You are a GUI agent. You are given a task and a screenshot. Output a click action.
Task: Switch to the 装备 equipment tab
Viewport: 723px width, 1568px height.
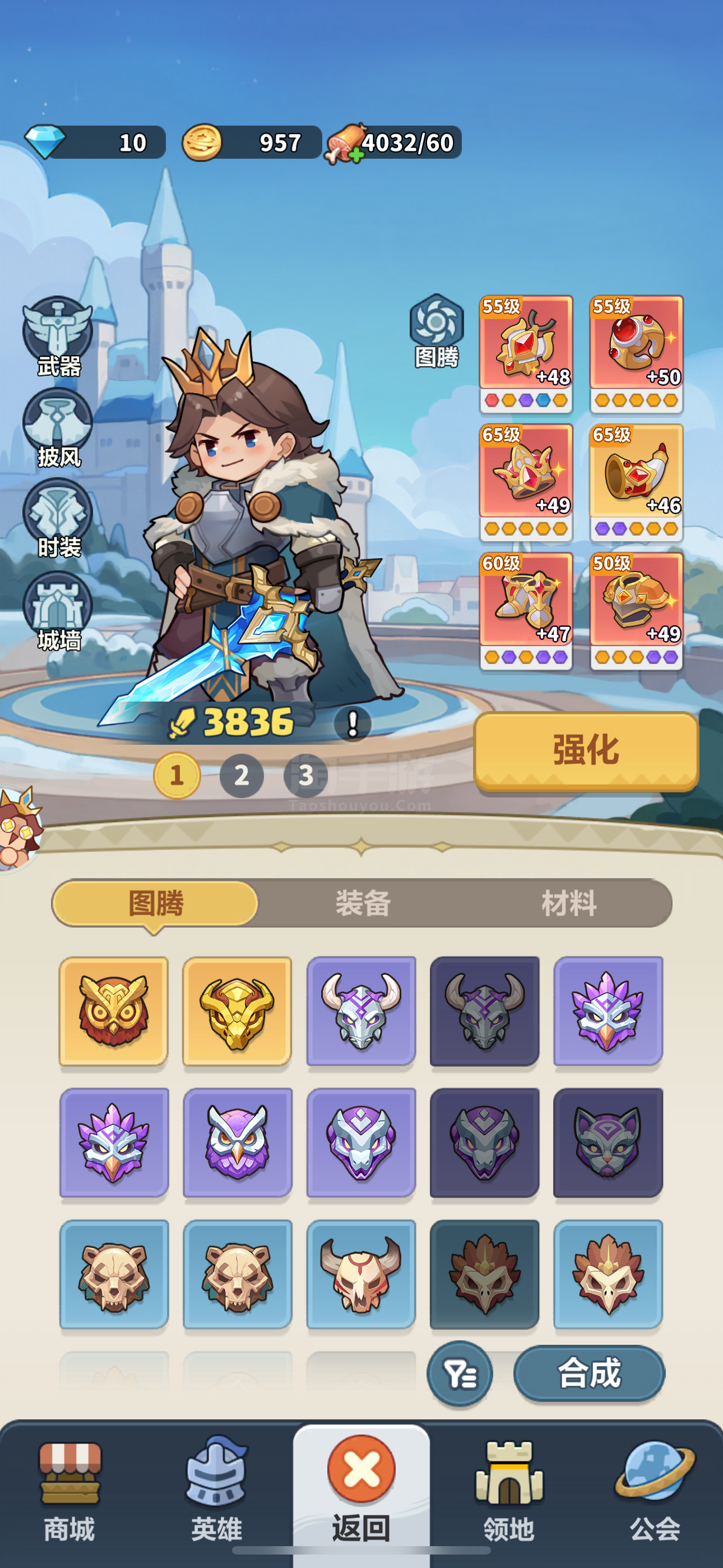coord(363,903)
